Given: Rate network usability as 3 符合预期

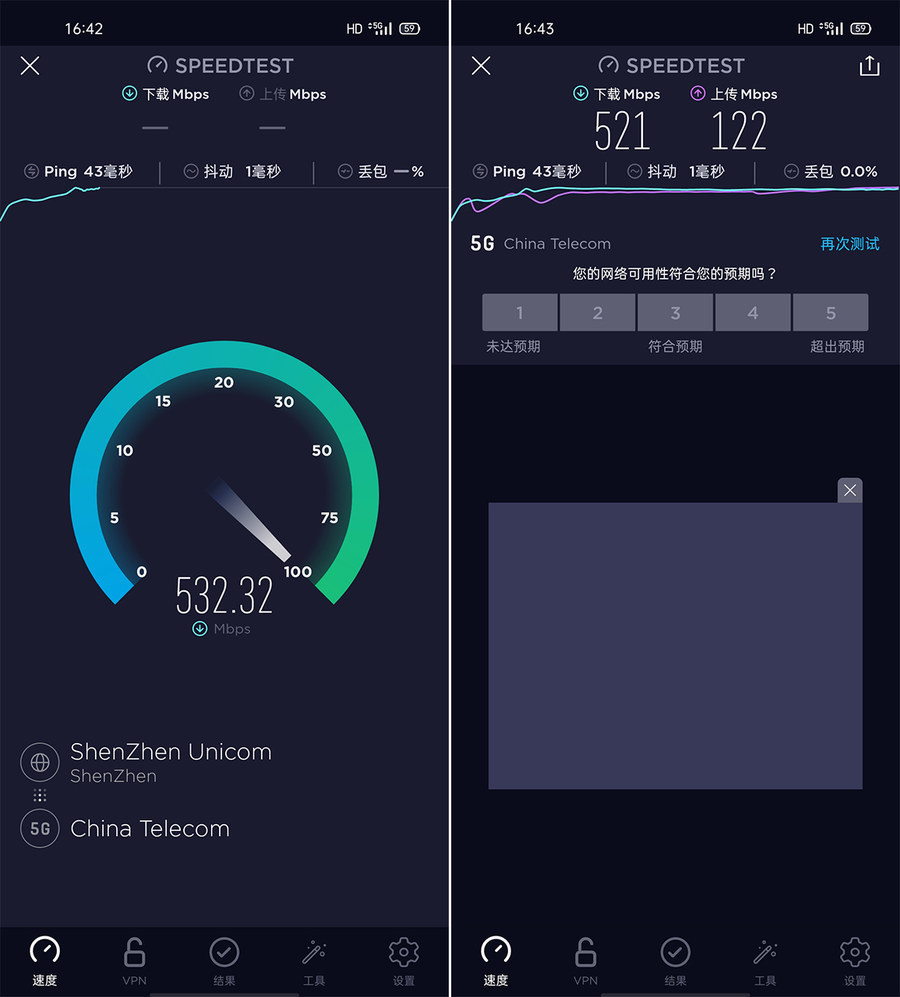Looking at the screenshot, I should [x=675, y=312].
